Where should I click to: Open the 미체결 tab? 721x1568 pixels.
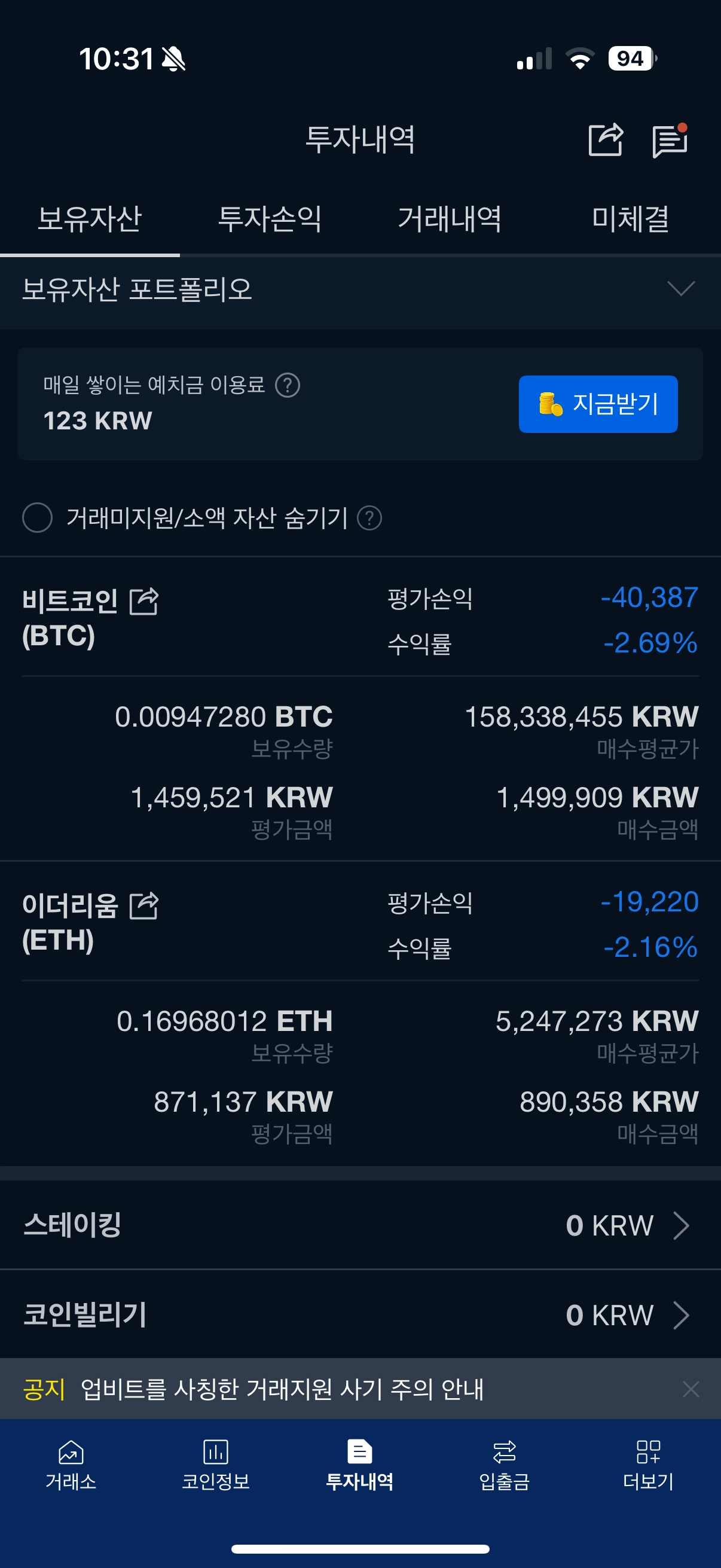click(630, 219)
